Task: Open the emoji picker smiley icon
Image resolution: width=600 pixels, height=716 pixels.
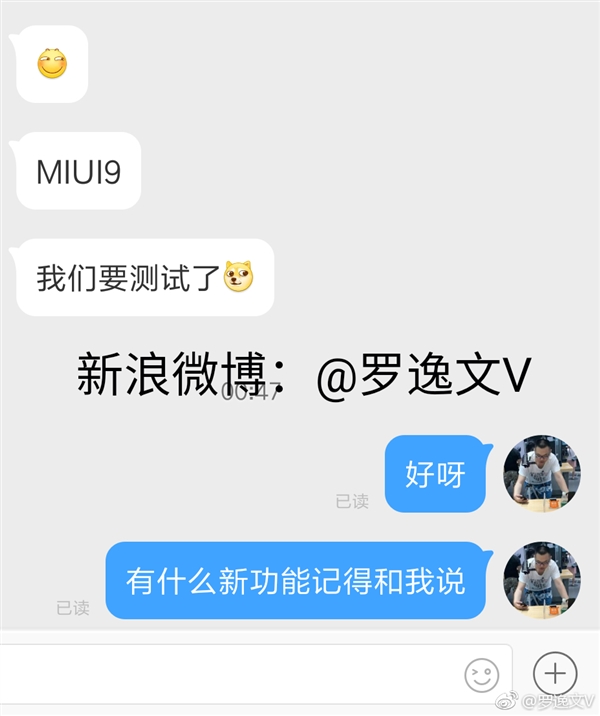Action: point(482,671)
